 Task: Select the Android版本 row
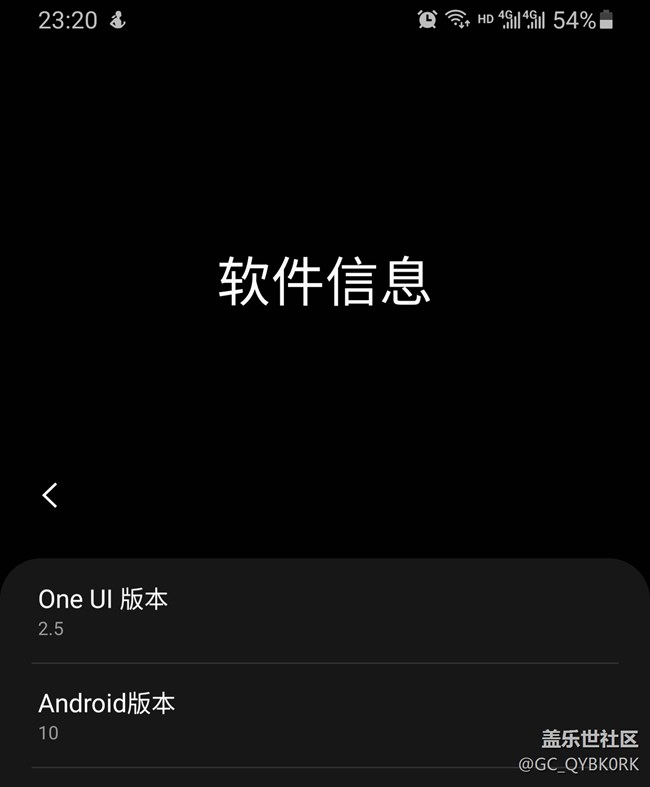[x=324, y=716]
